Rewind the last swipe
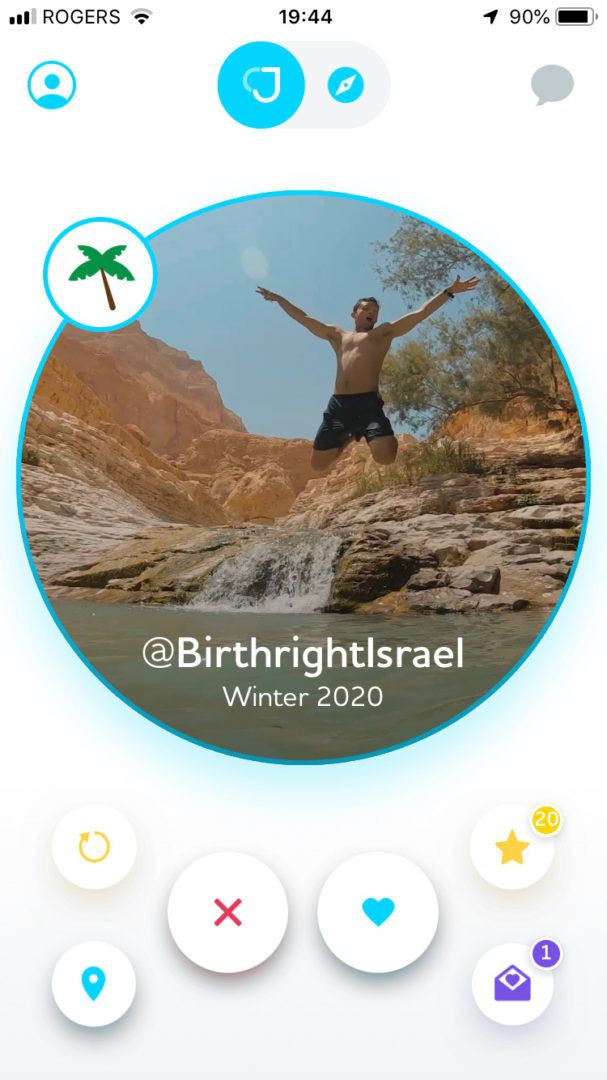 94,847
